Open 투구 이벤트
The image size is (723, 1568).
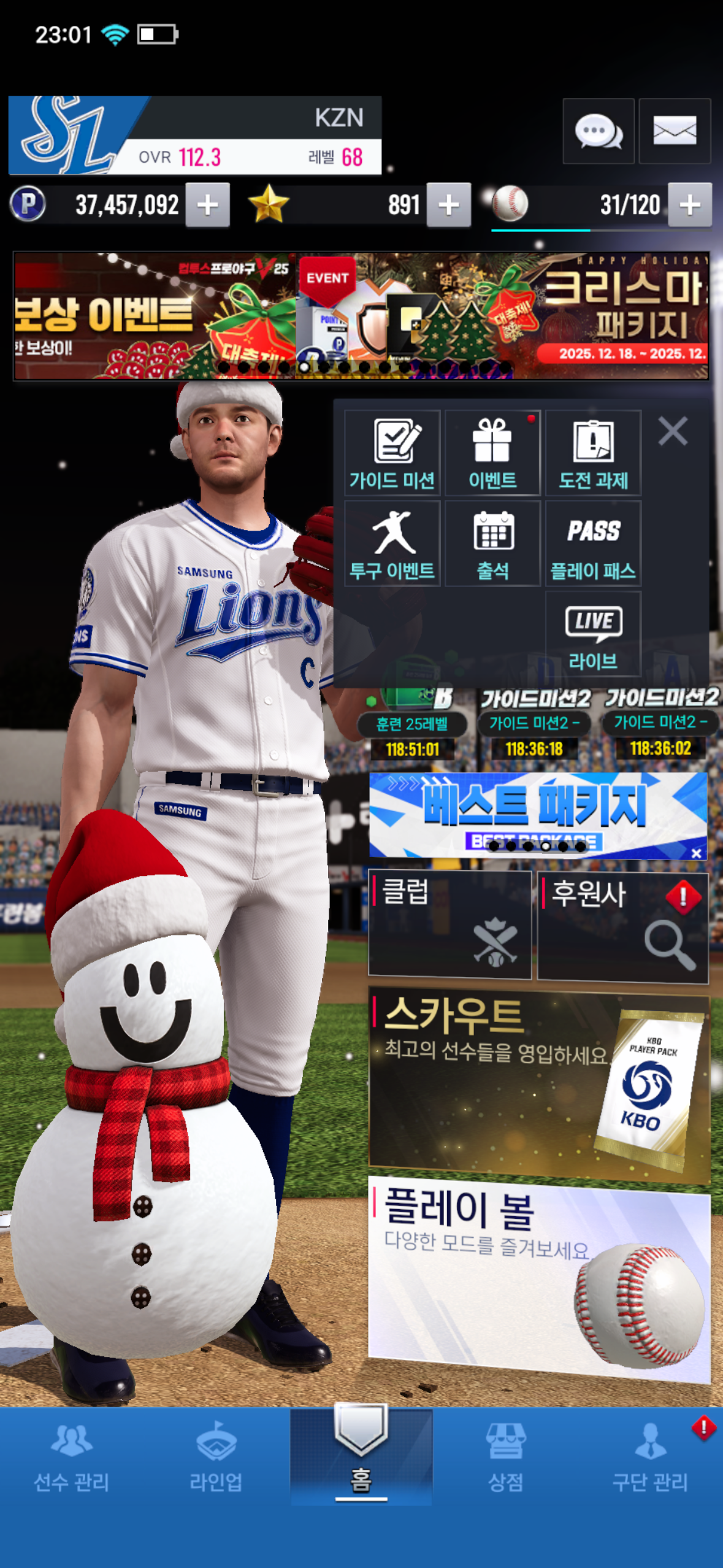pos(392,544)
